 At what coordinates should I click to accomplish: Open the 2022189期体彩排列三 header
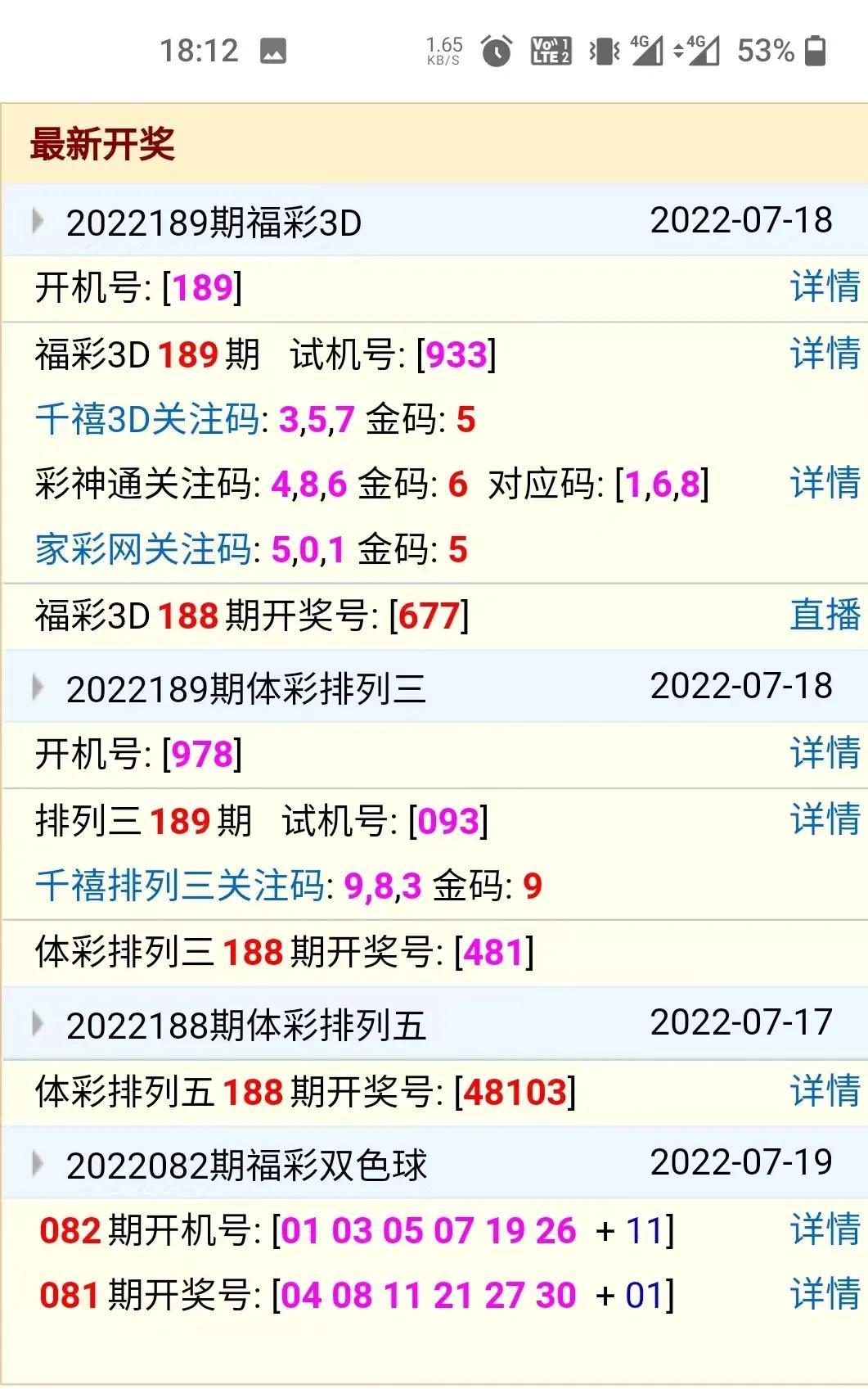245,688
